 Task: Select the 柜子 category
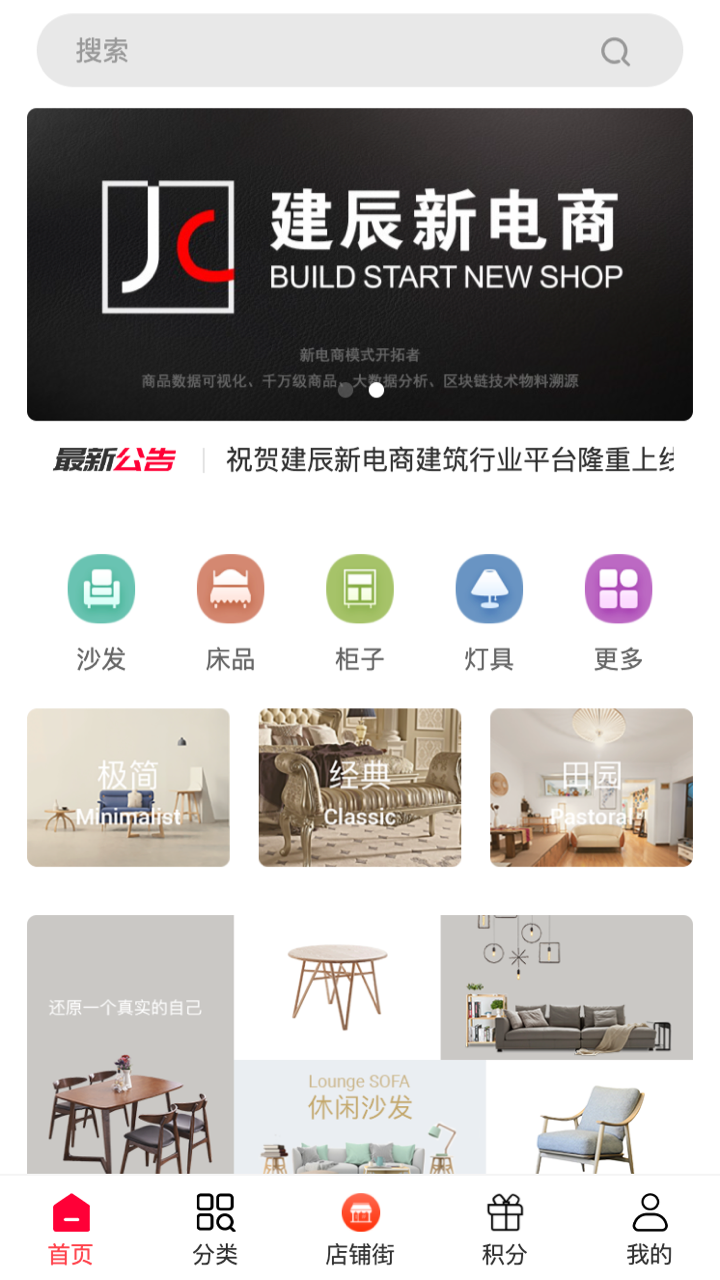(x=360, y=611)
